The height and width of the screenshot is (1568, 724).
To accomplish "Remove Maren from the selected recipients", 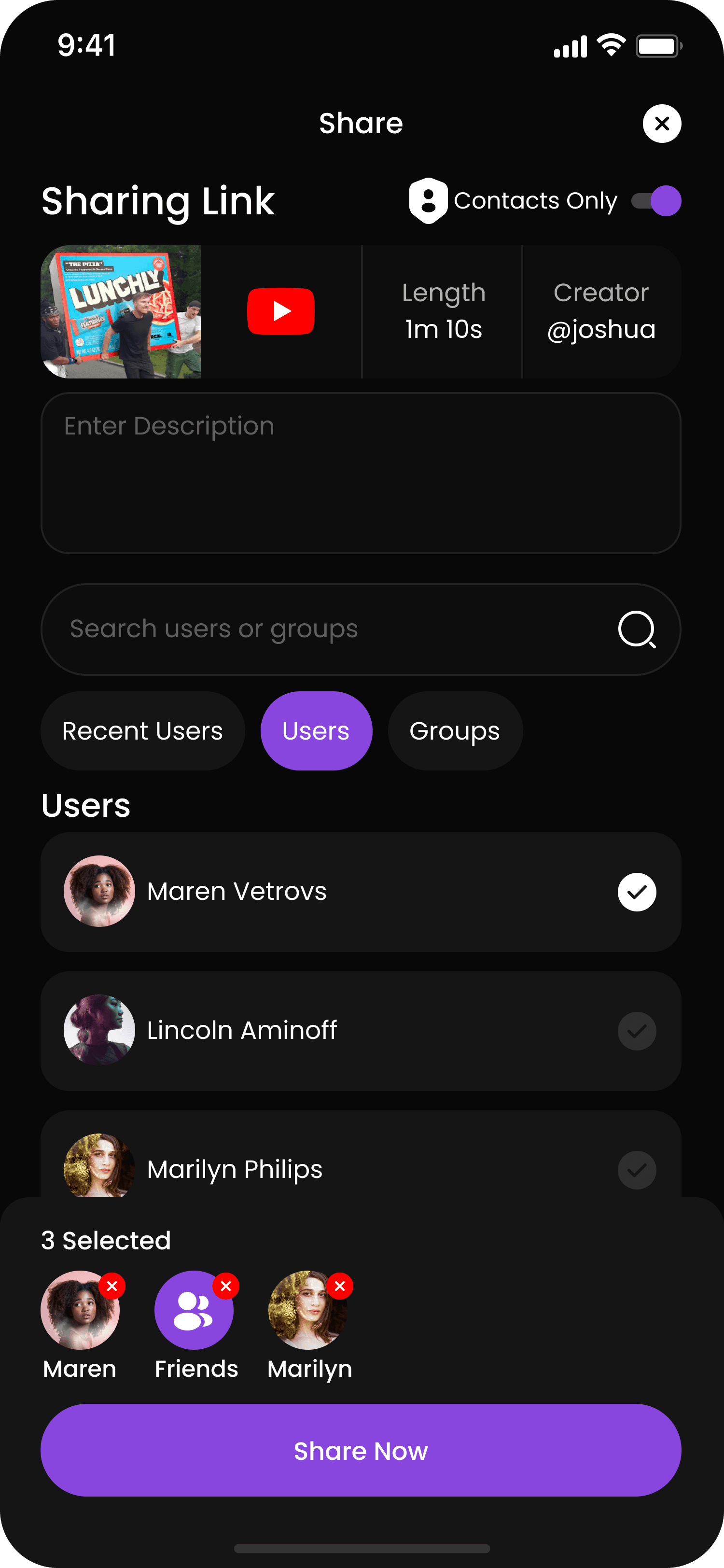I will (x=112, y=1286).
